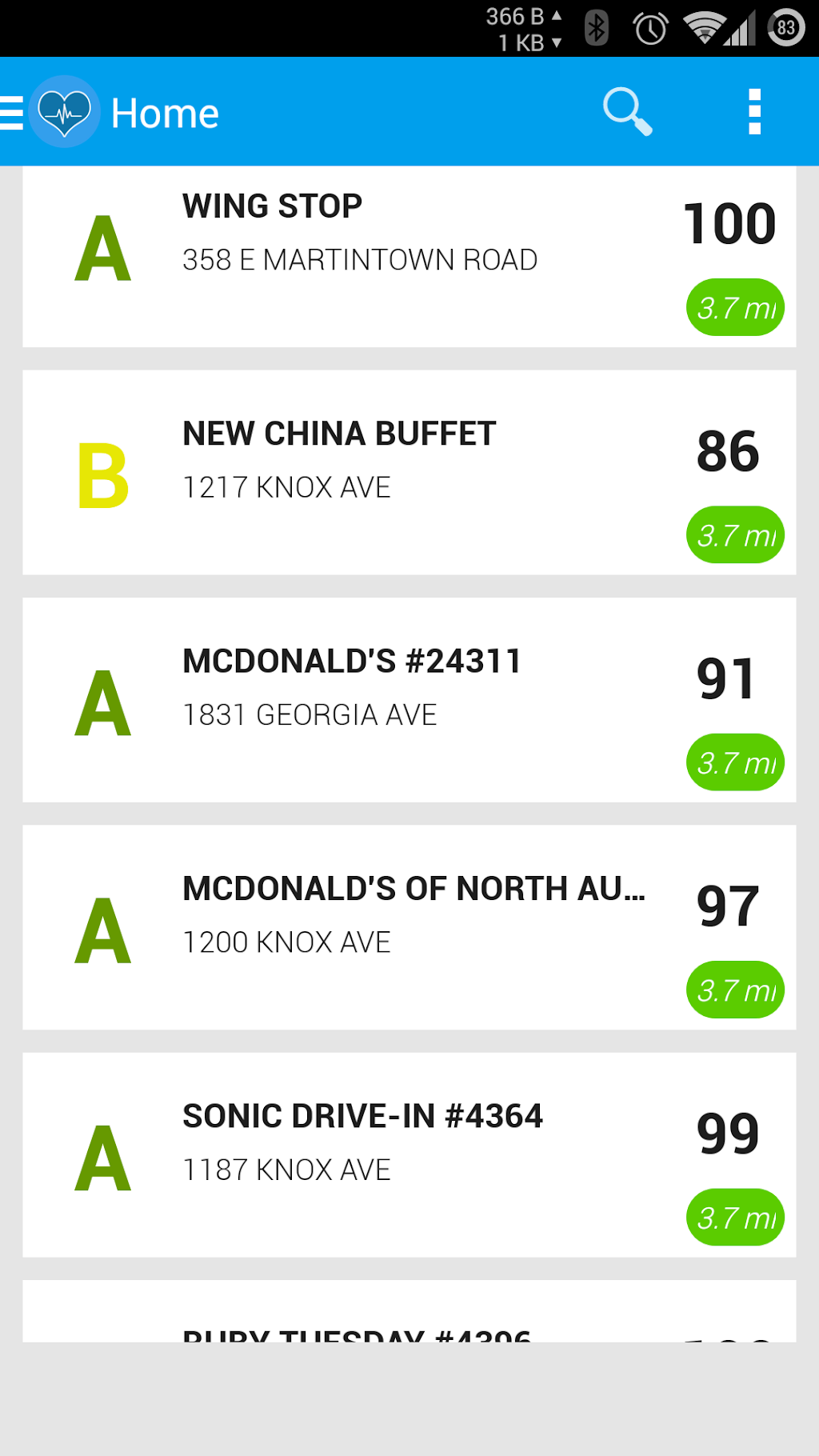
Task: Show Sonic Drive-In #4364 details
Action: click(x=409, y=1154)
